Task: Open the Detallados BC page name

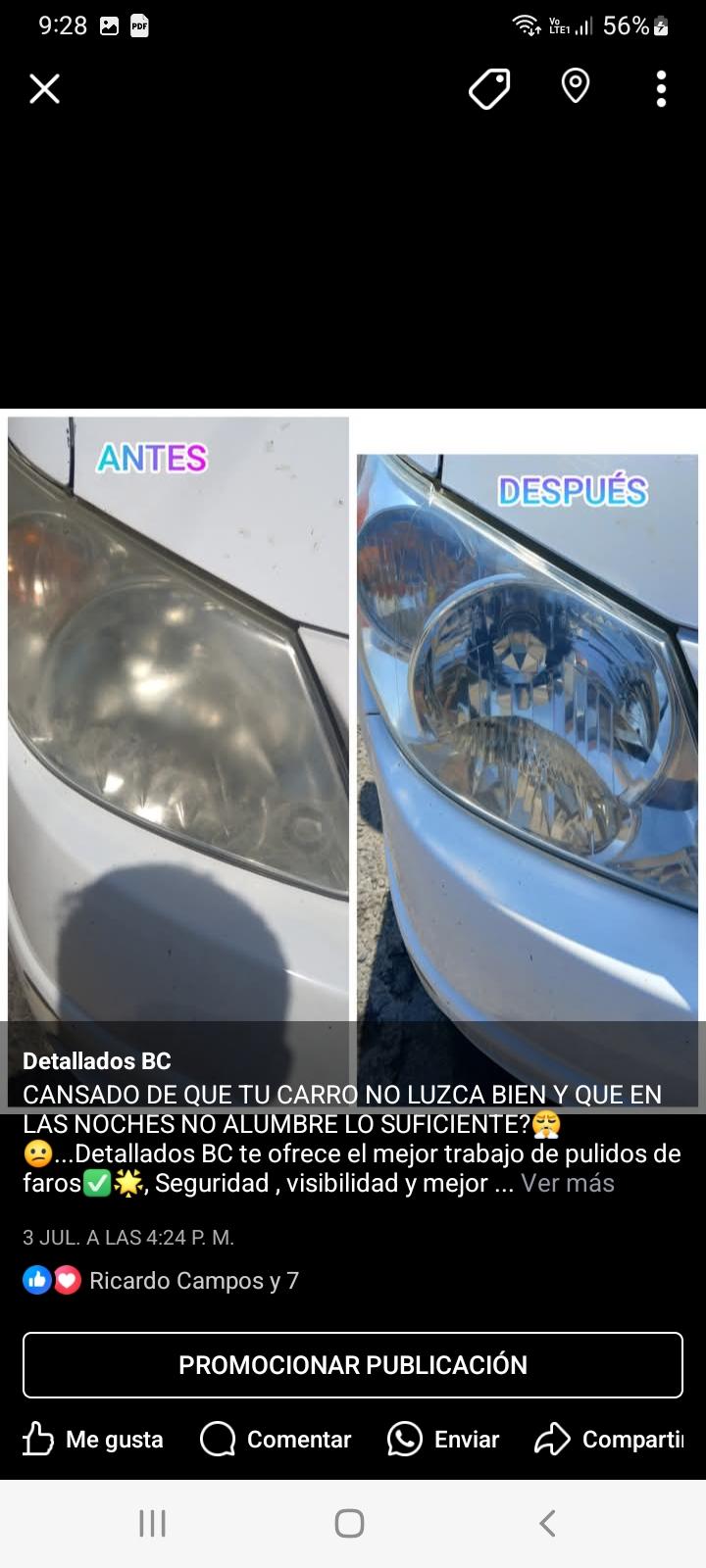Action: click(97, 1060)
